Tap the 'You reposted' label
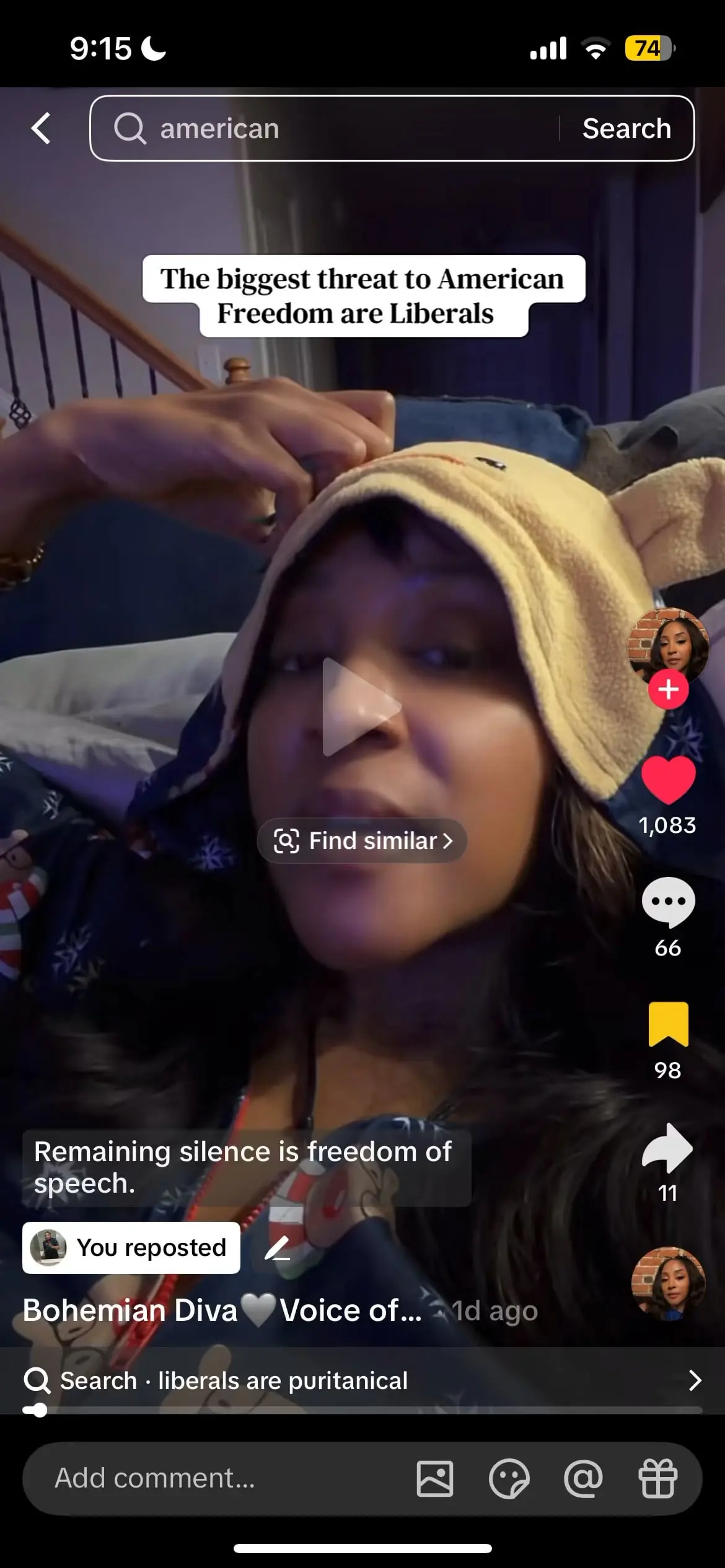Image resolution: width=725 pixels, height=1568 pixels. (131, 1248)
